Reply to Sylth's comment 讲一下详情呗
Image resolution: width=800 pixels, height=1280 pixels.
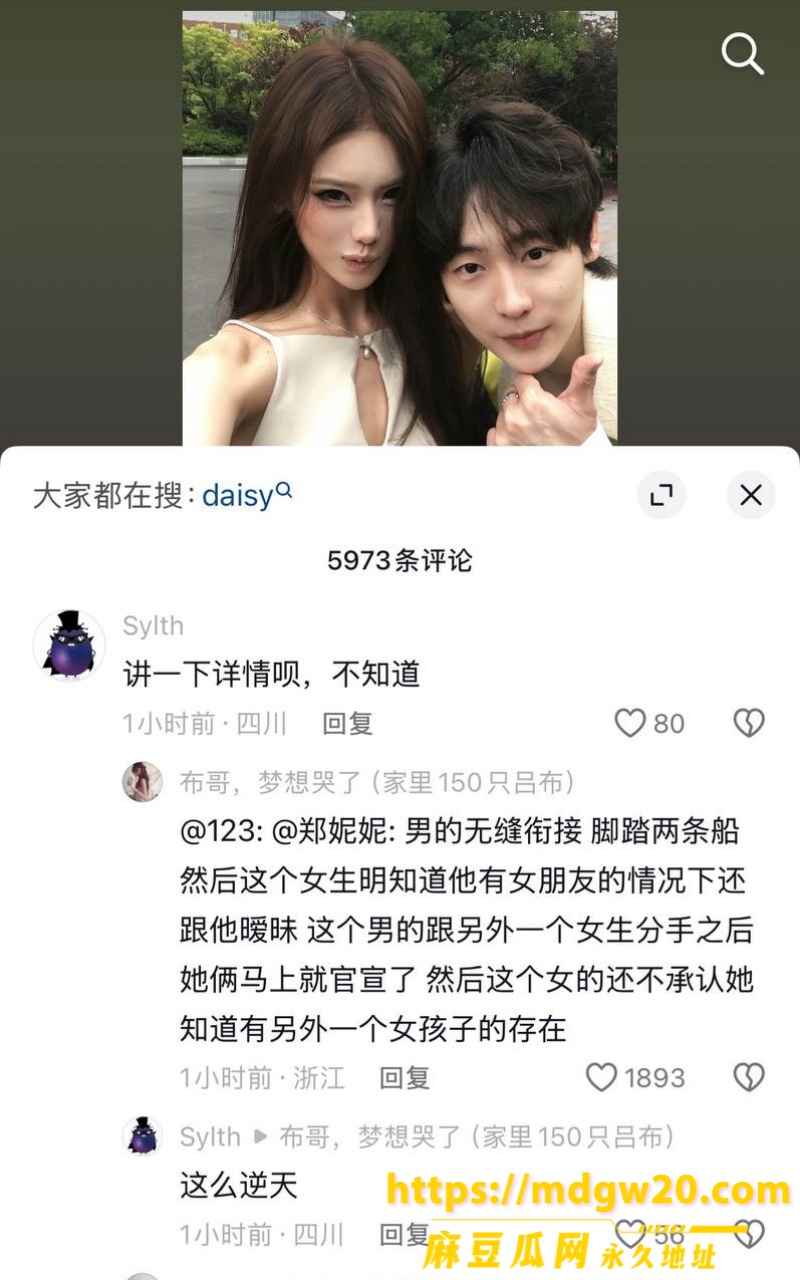(347, 724)
